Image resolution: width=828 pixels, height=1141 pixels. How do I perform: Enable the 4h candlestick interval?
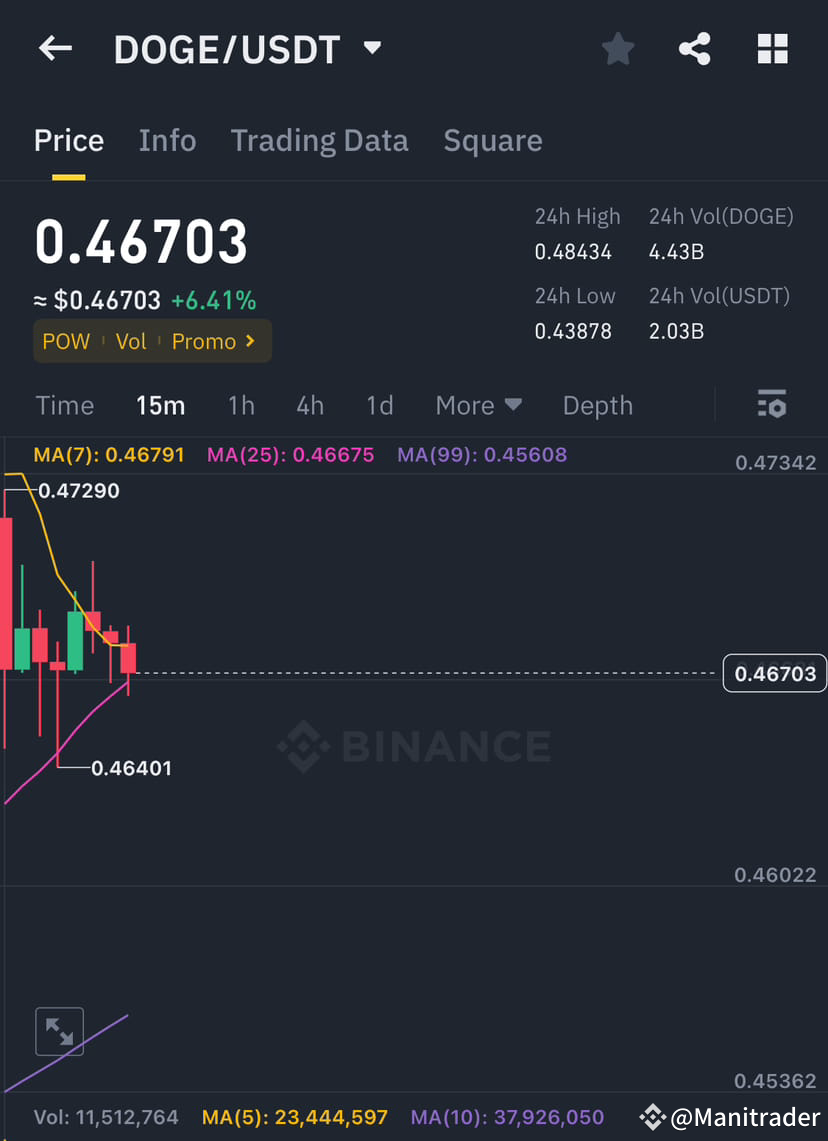tap(310, 405)
